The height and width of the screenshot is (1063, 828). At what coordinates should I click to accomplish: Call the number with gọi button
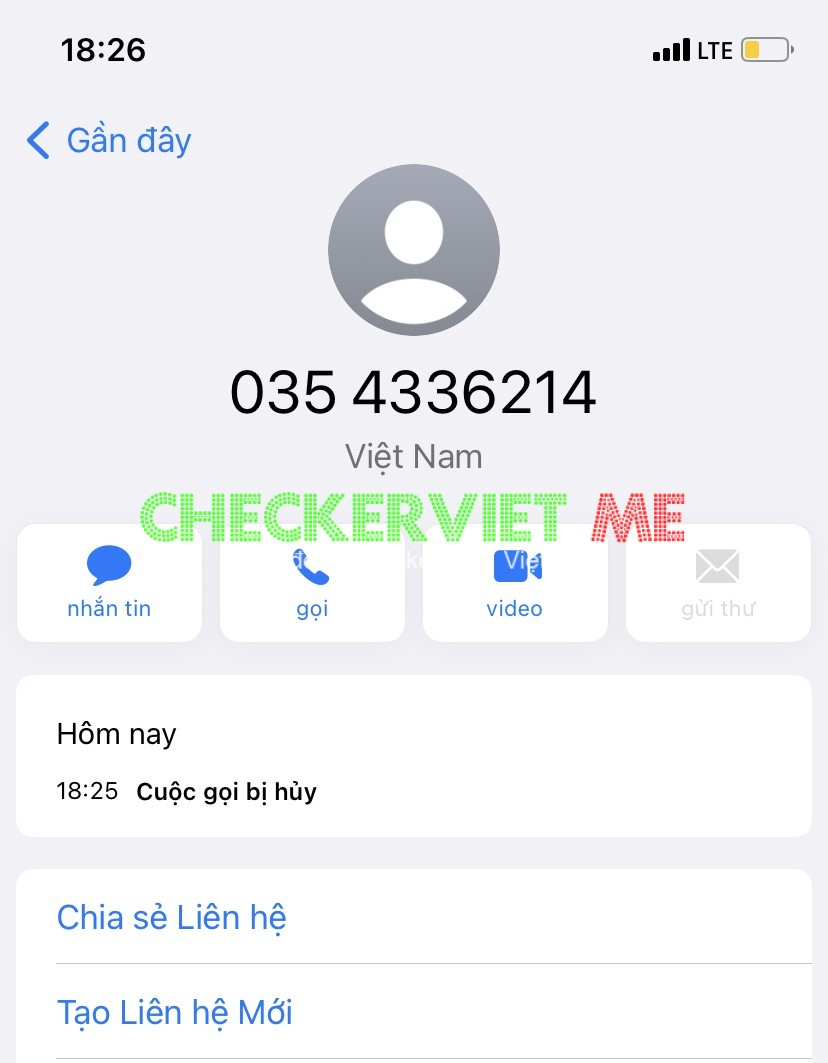(312, 584)
